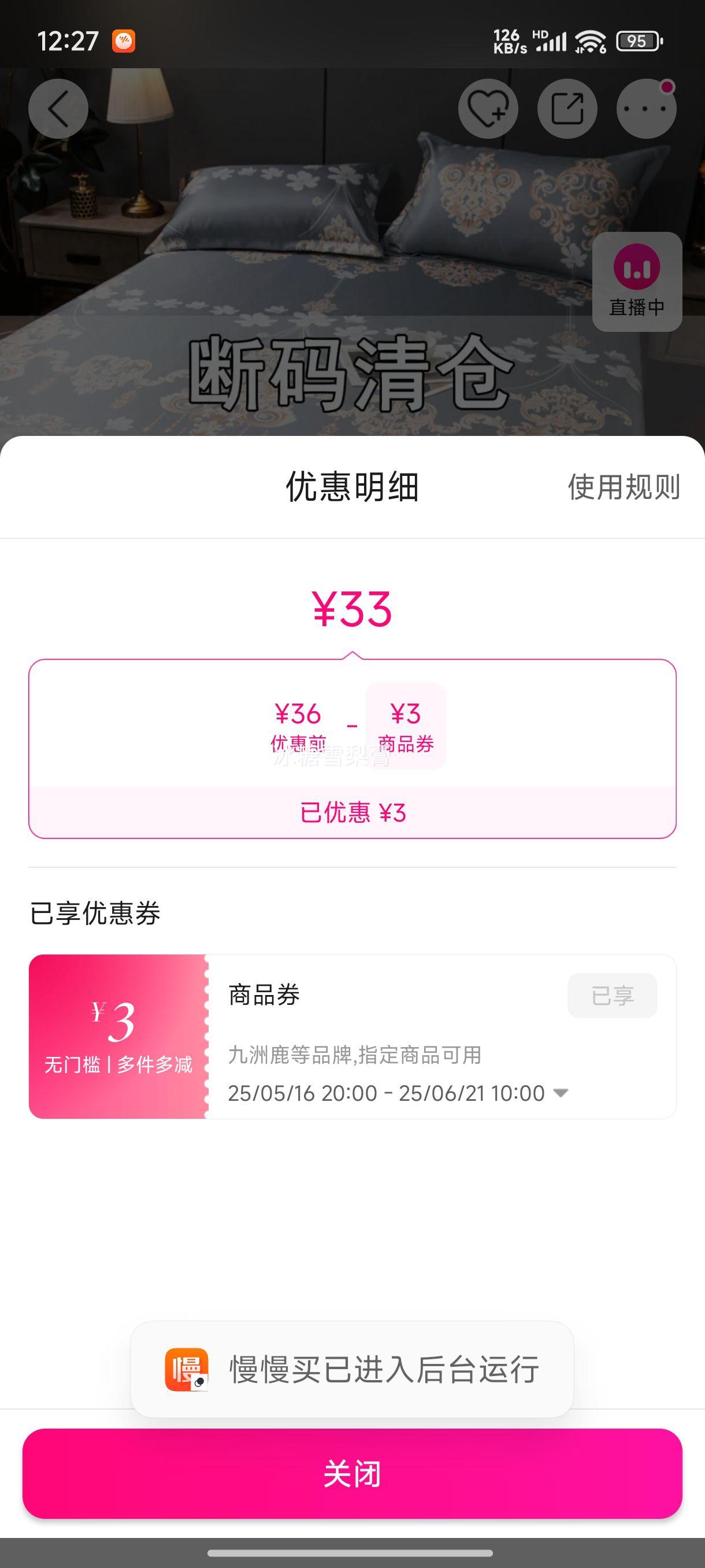Image resolution: width=705 pixels, height=1568 pixels.
Task: Open the 慢慢买 background running notice
Action: click(x=352, y=1370)
